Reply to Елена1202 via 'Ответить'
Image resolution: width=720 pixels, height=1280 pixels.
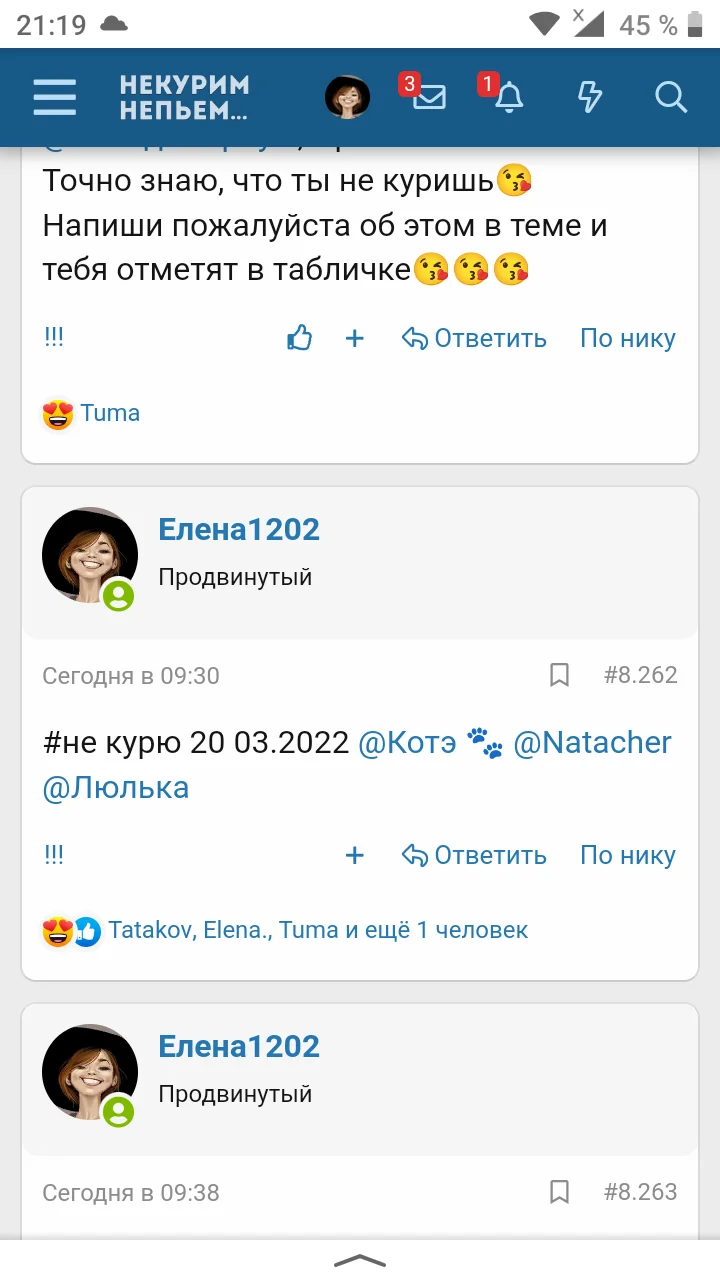tap(490, 855)
